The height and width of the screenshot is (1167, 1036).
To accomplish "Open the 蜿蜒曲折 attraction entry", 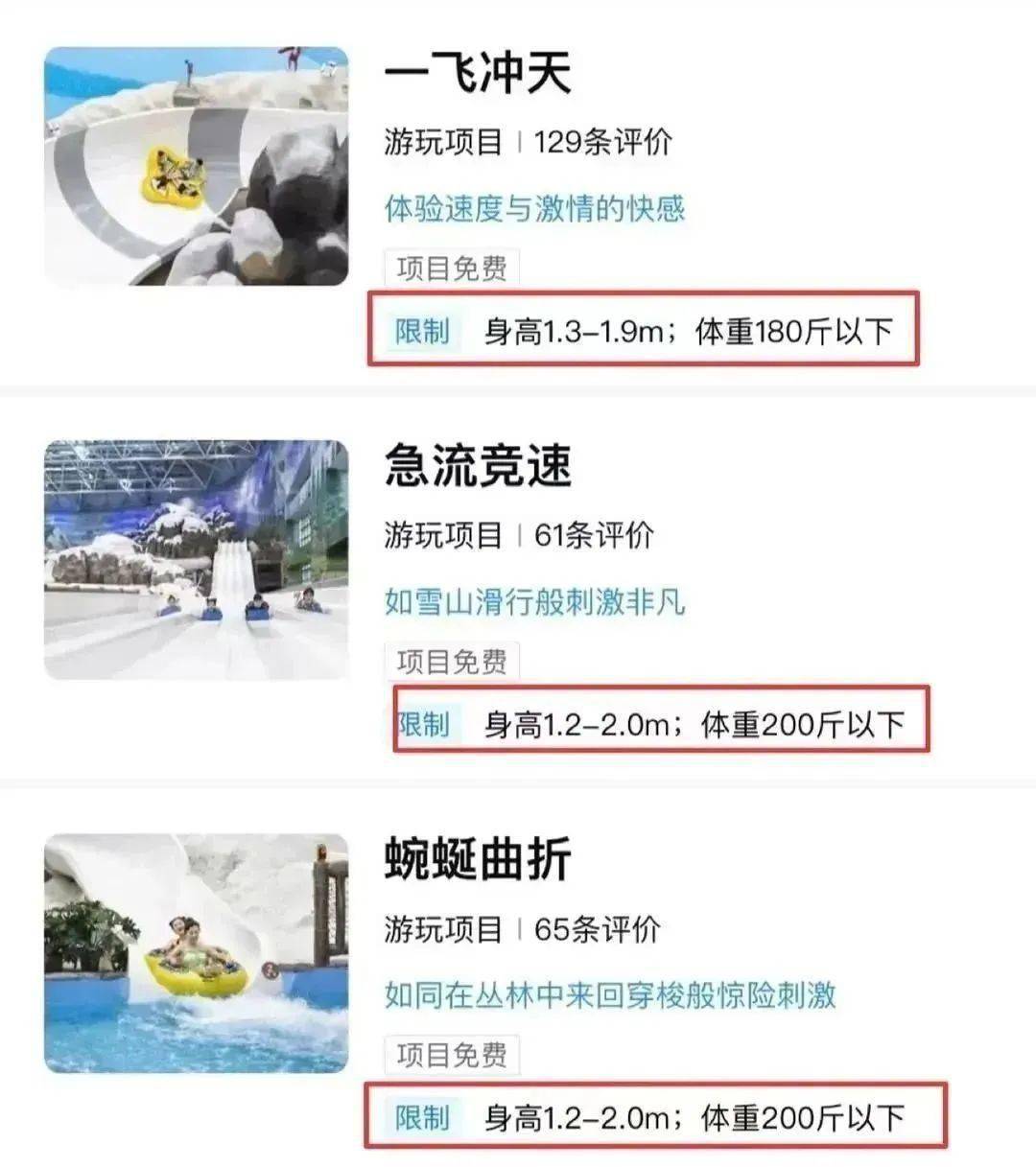I will pos(478,860).
